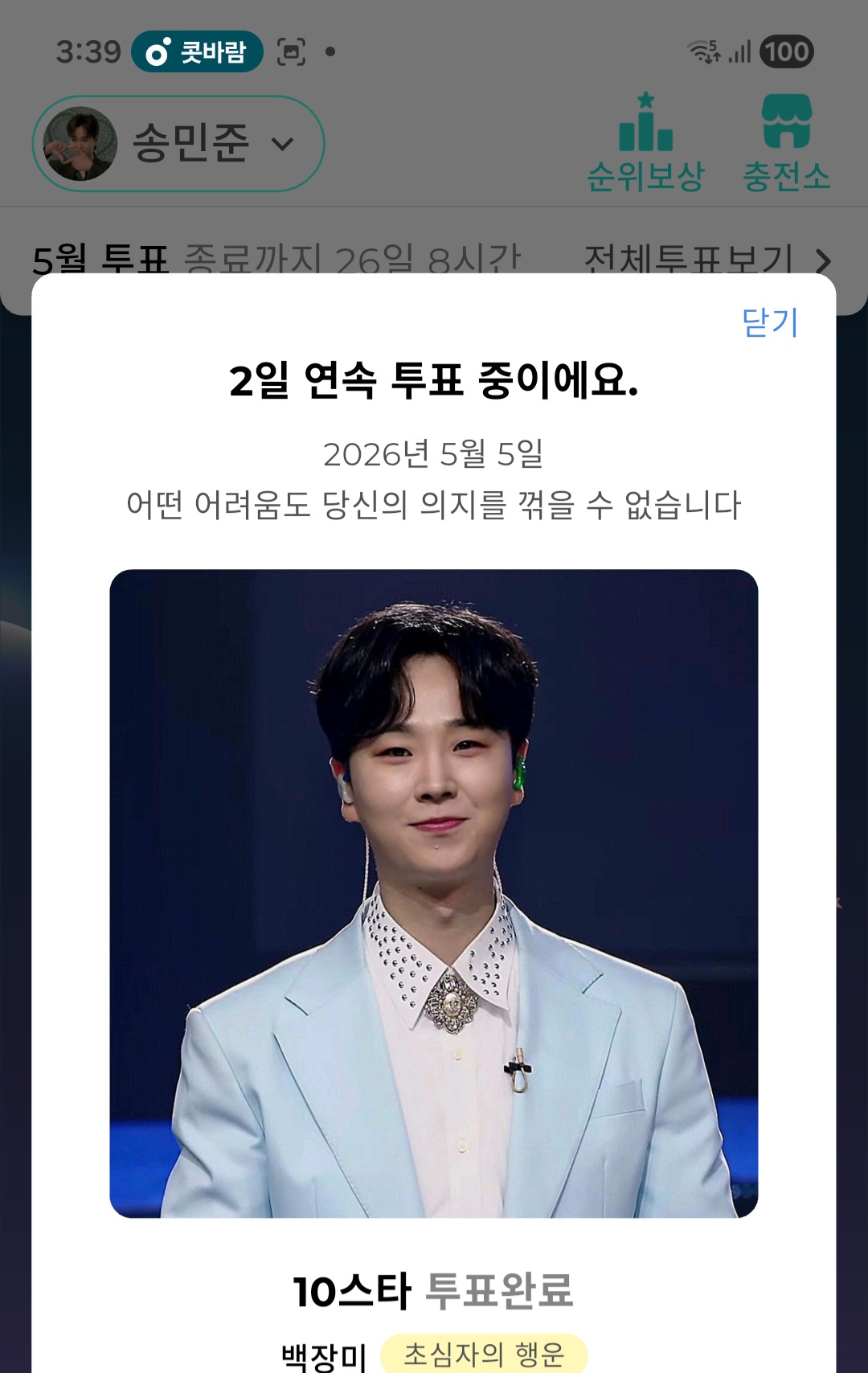
Task: Go to the 충전소 charging shop
Action: point(786,145)
